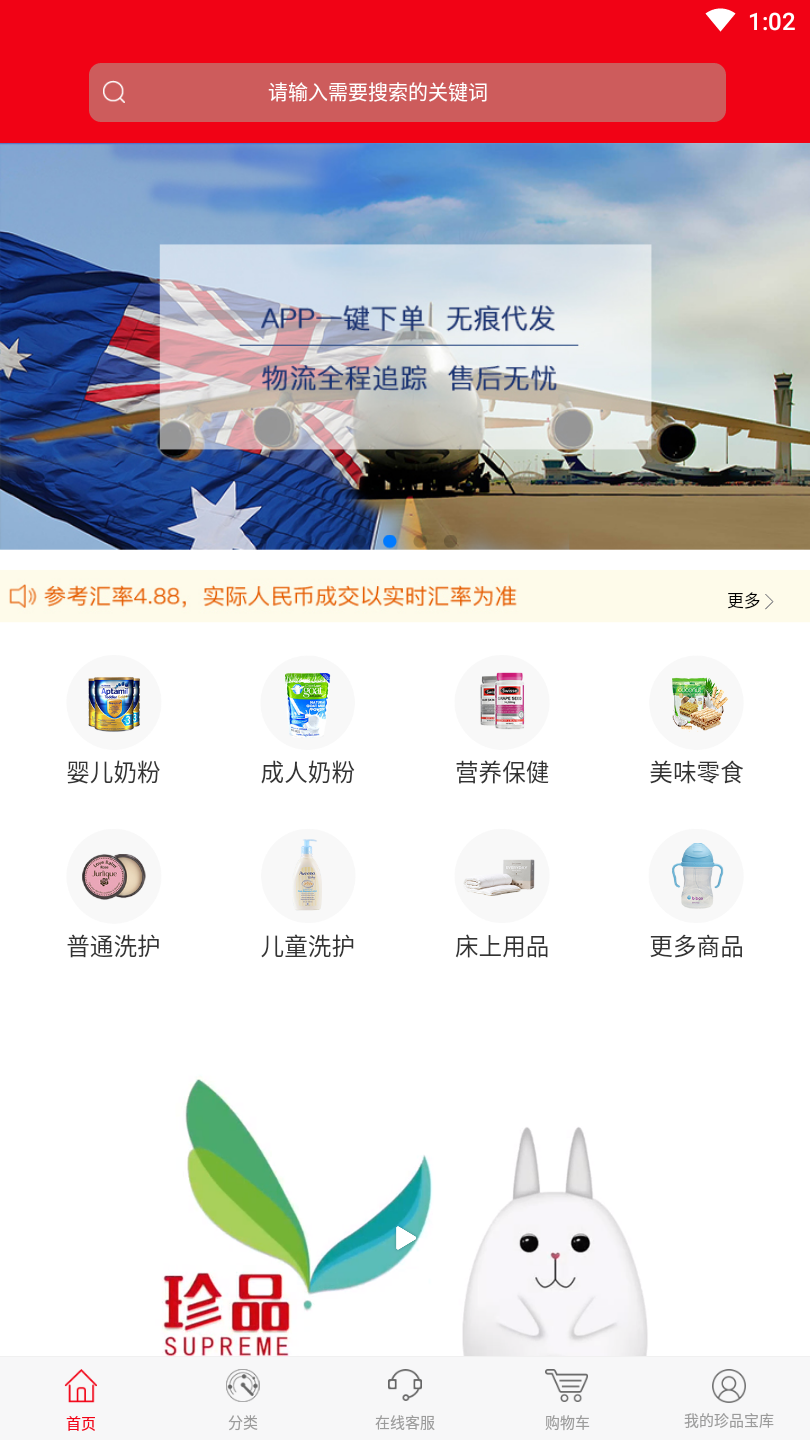This screenshot has height=1440, width=810.
Task: Tap the keyword search box
Action: point(407,93)
